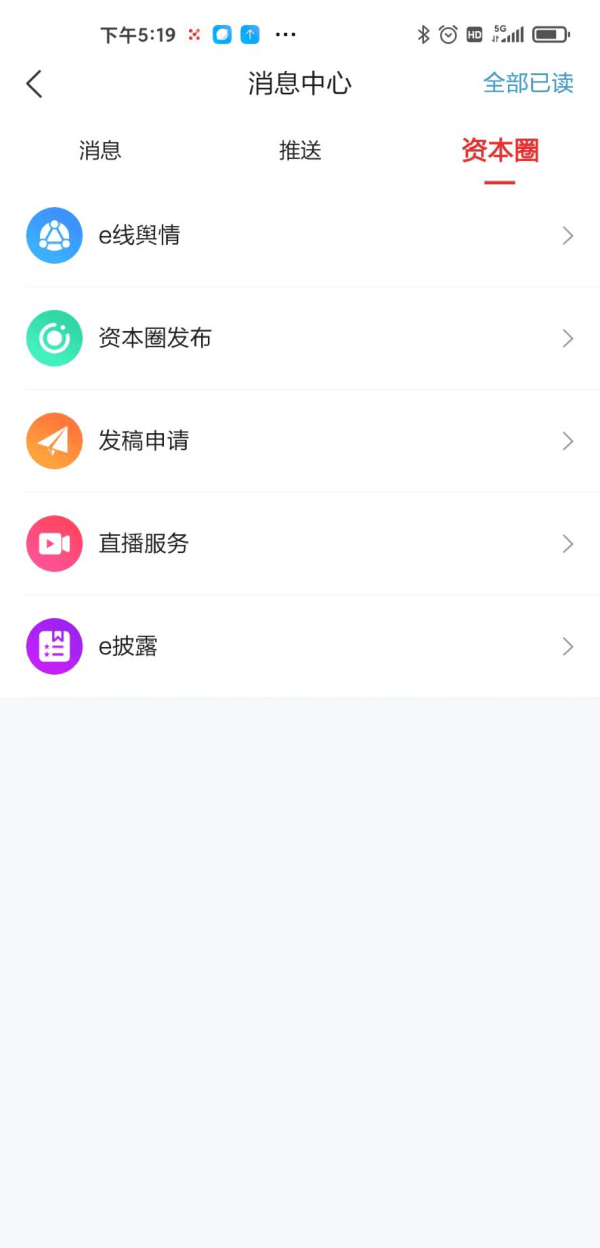Switch to the 推送 tab

(x=300, y=151)
